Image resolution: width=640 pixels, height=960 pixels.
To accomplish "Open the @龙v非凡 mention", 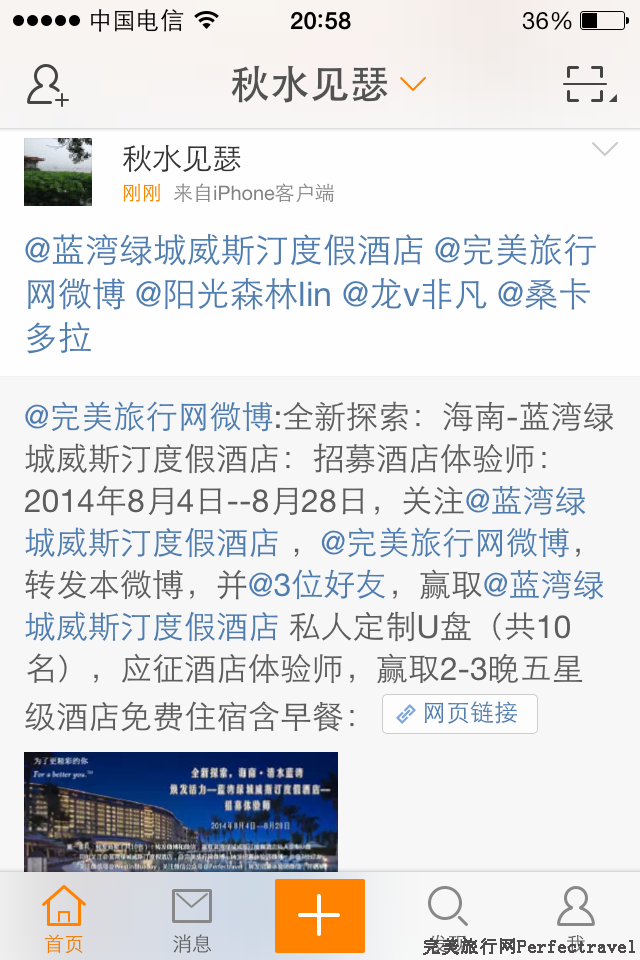I will [414, 294].
